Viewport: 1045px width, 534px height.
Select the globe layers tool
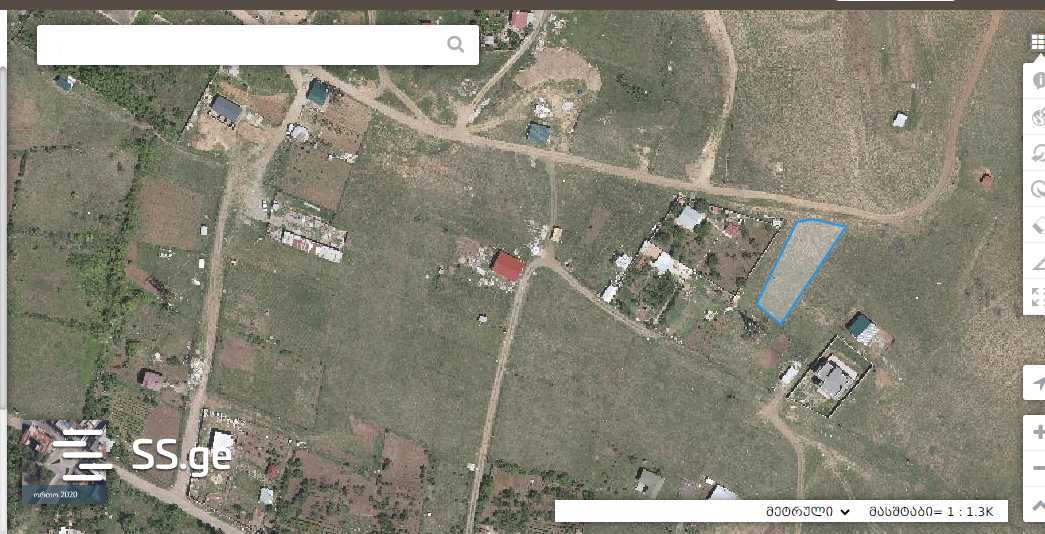point(1038,118)
